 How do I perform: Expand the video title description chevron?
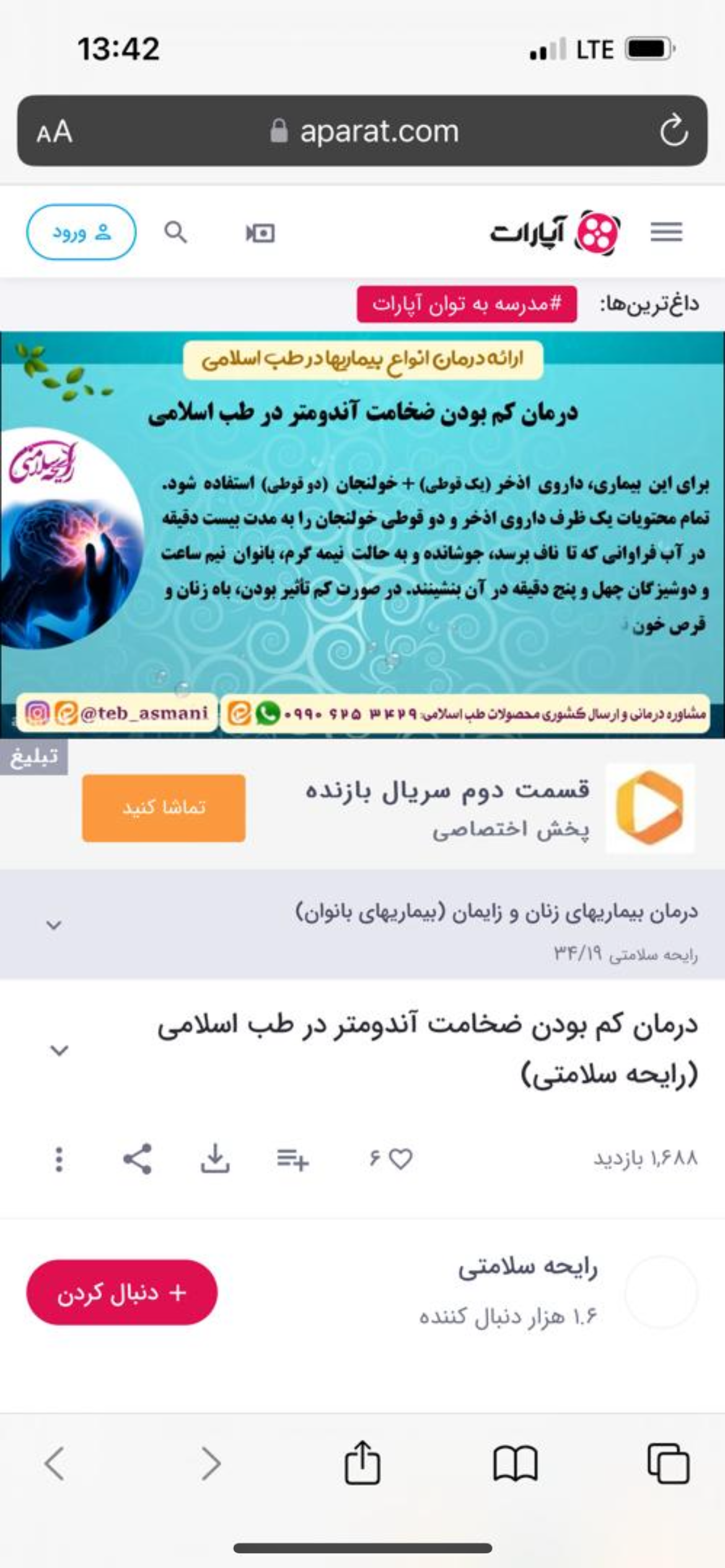point(59,1050)
